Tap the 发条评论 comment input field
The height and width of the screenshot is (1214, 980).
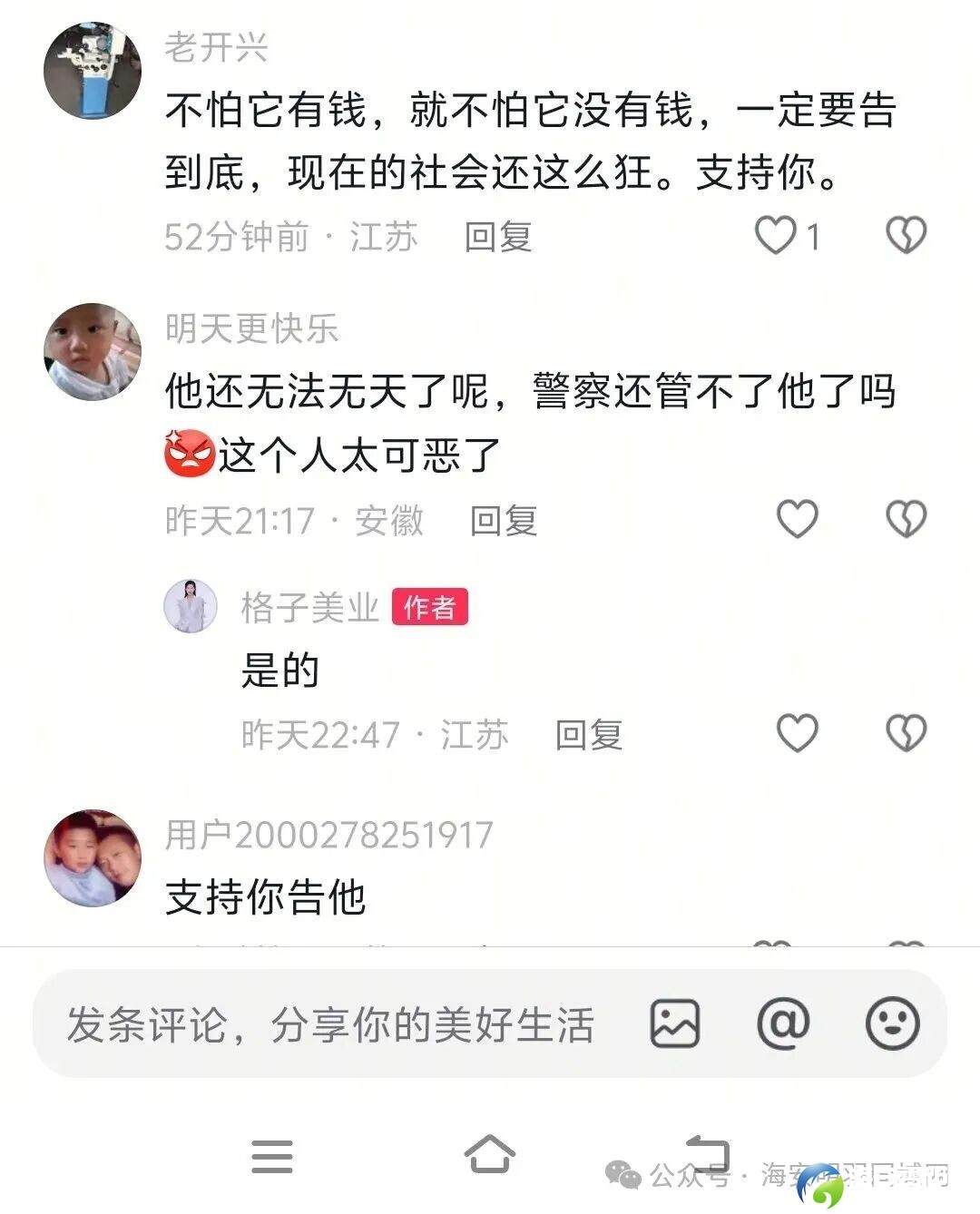point(331,1025)
